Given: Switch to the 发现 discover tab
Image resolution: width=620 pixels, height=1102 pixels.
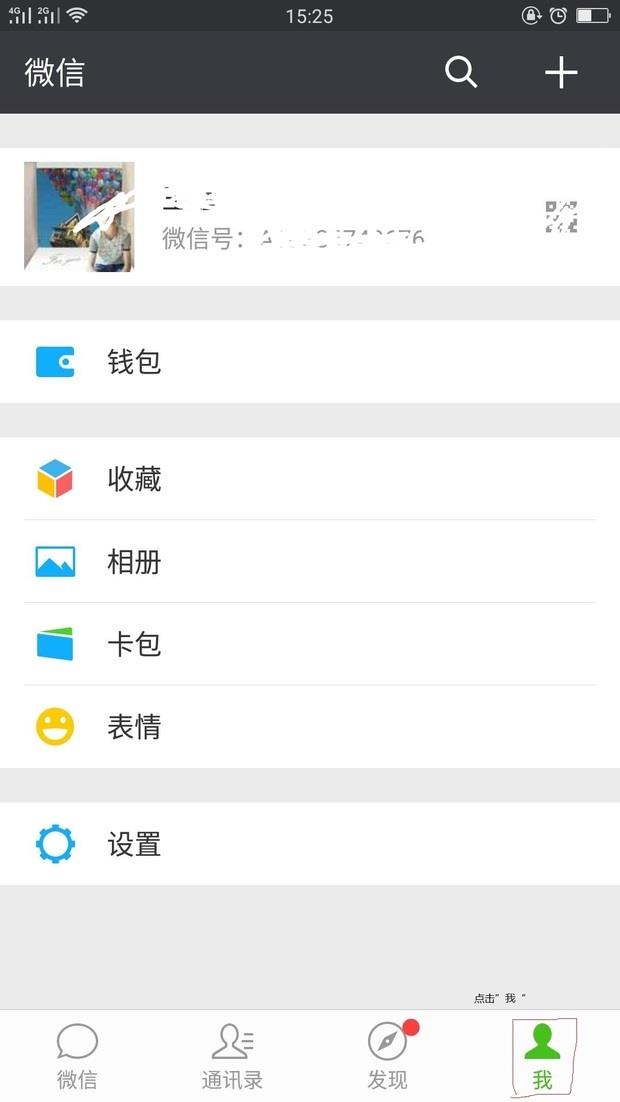Looking at the screenshot, I should [x=388, y=1056].
